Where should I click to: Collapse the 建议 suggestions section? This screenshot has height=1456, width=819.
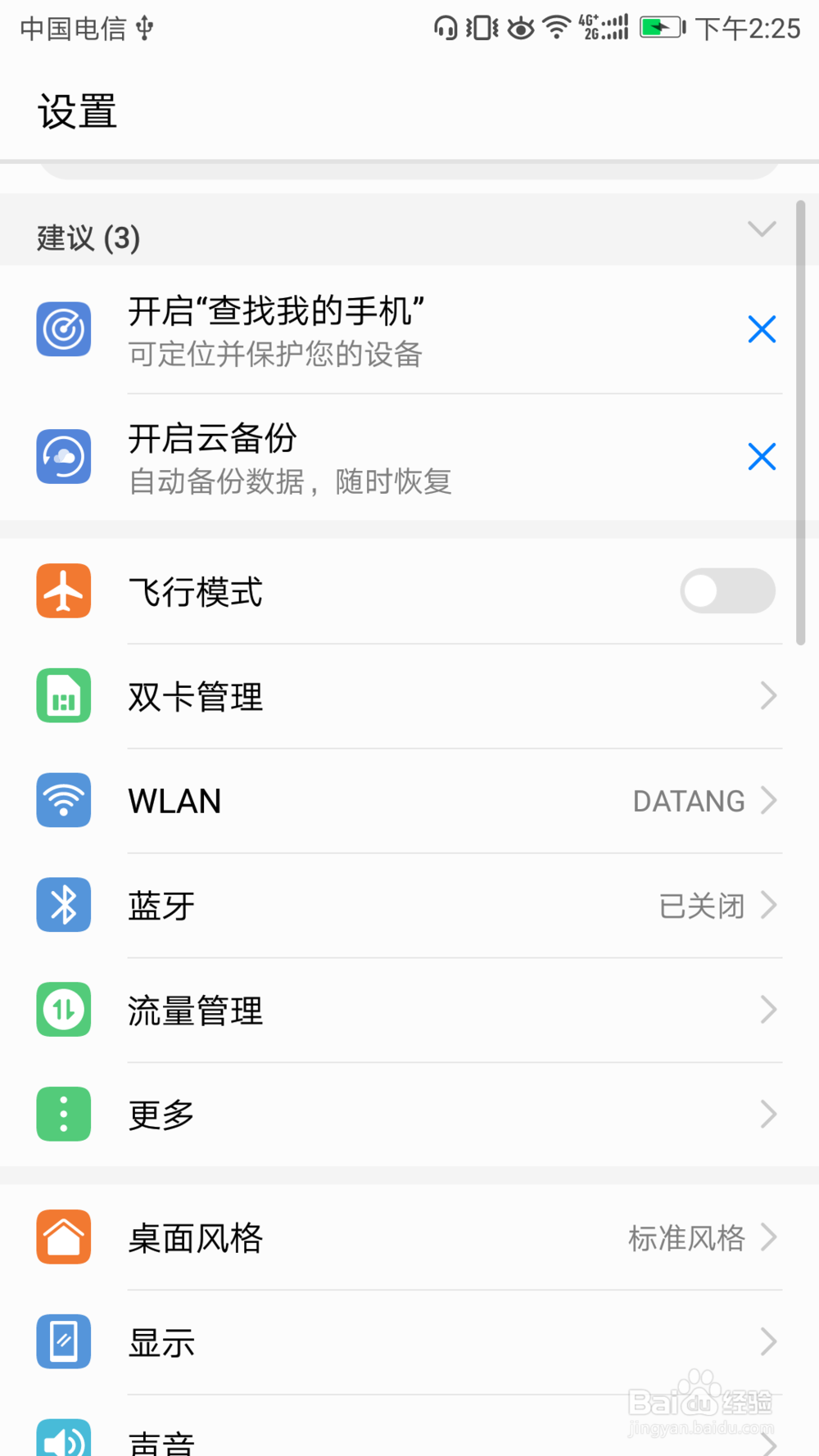[762, 230]
